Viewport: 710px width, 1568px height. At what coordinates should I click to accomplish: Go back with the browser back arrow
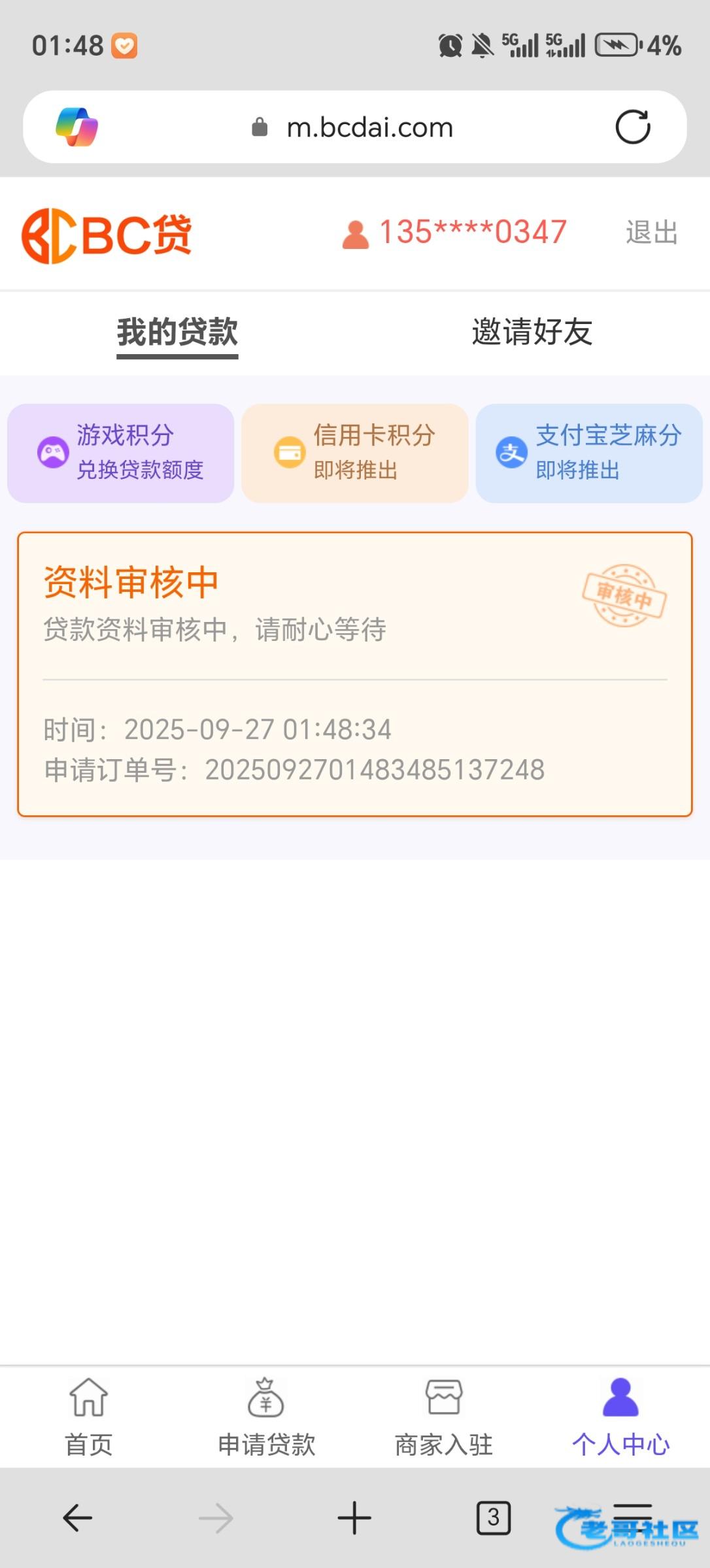click(77, 1518)
